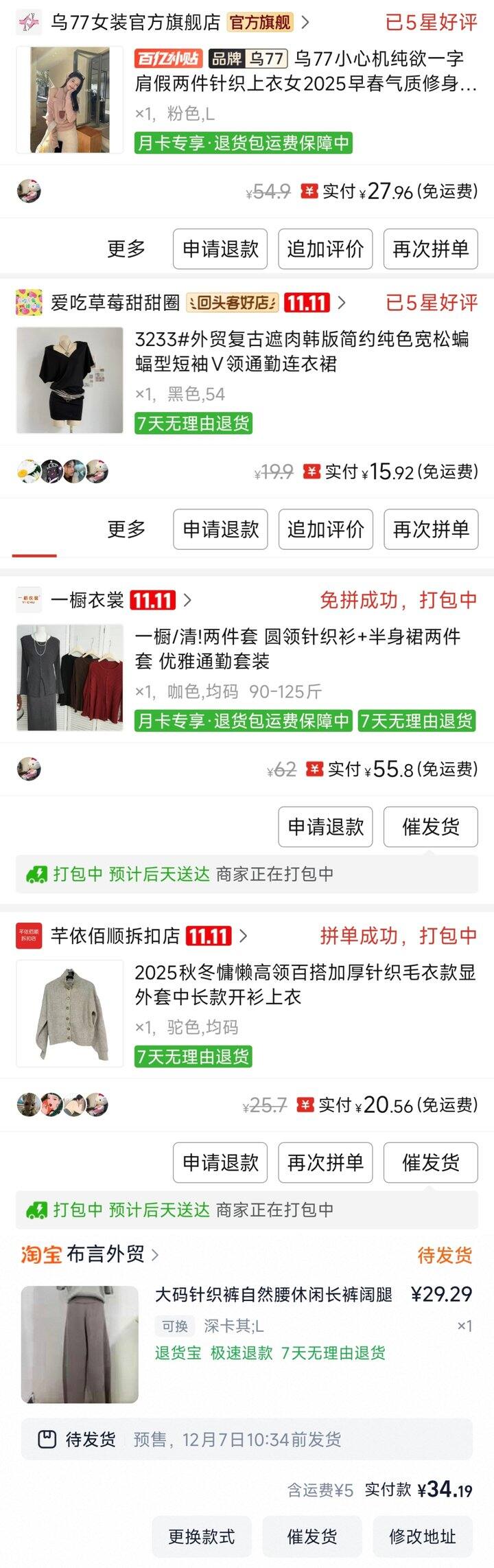Add a follow-up review for 乌77 order
Screen dimensions: 494x1568
coord(325,249)
